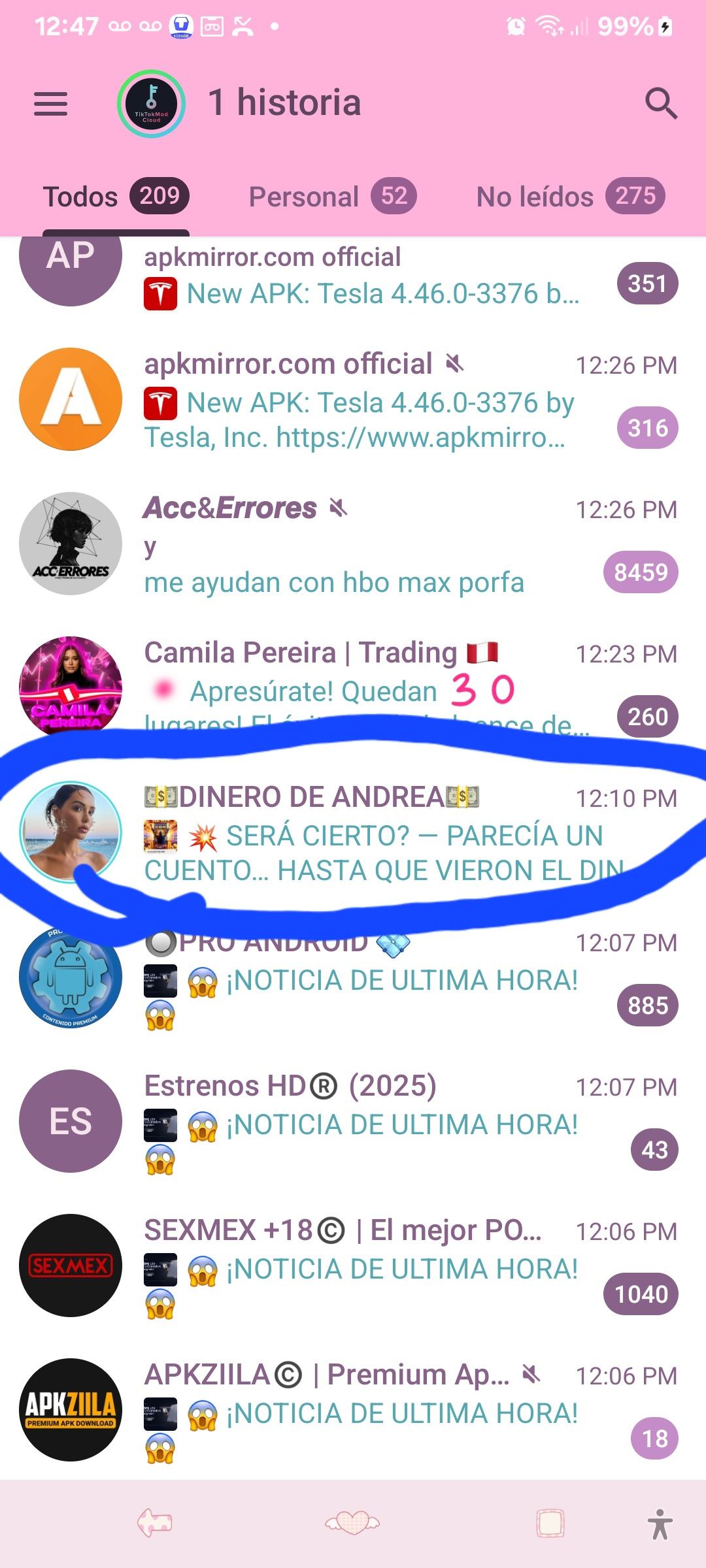Image resolution: width=706 pixels, height=1568 pixels.
Task: Tap the square icon in bottom bar
Action: (550, 1524)
